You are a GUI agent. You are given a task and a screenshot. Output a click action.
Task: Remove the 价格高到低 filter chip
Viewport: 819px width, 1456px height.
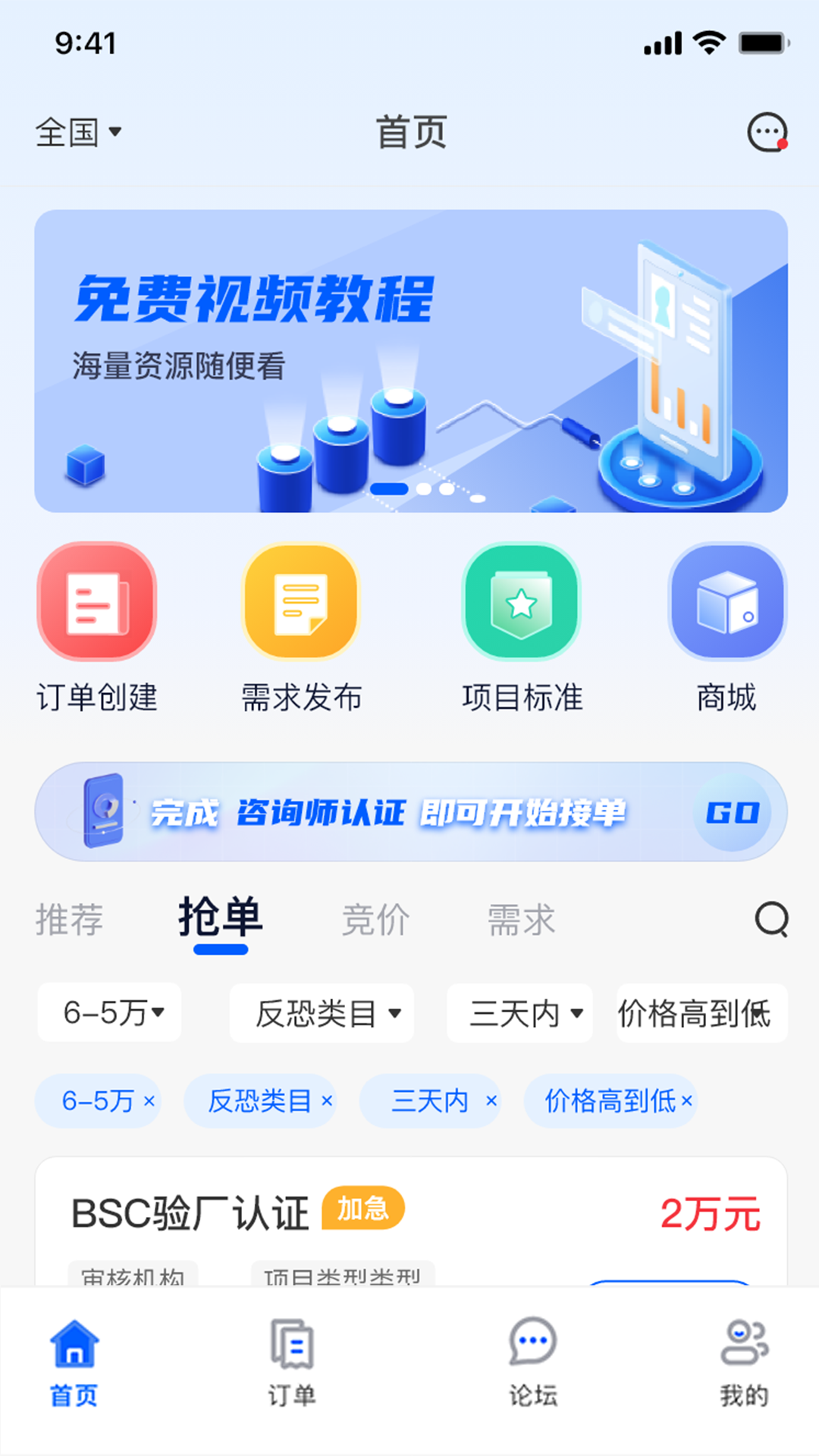coord(686,1101)
